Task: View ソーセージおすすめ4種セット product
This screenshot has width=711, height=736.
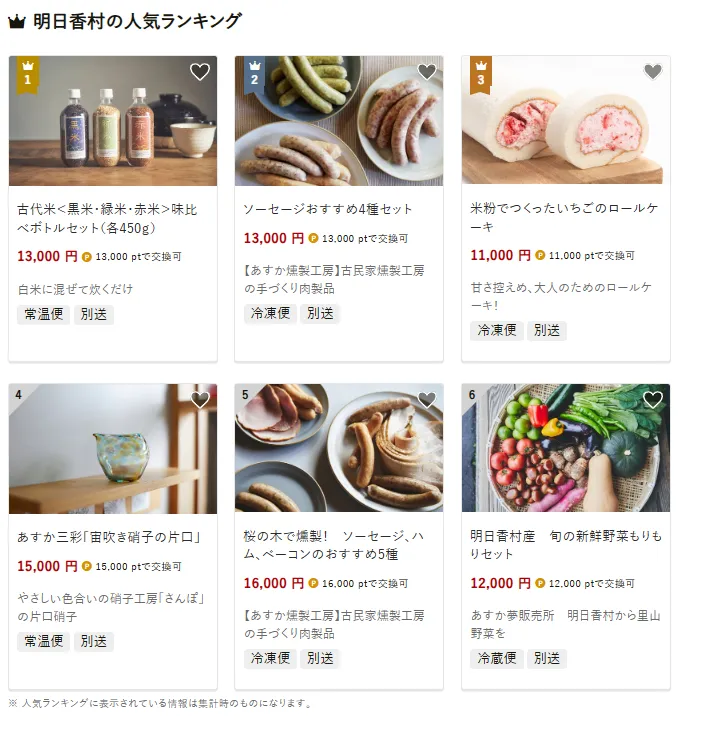Action: click(x=328, y=209)
